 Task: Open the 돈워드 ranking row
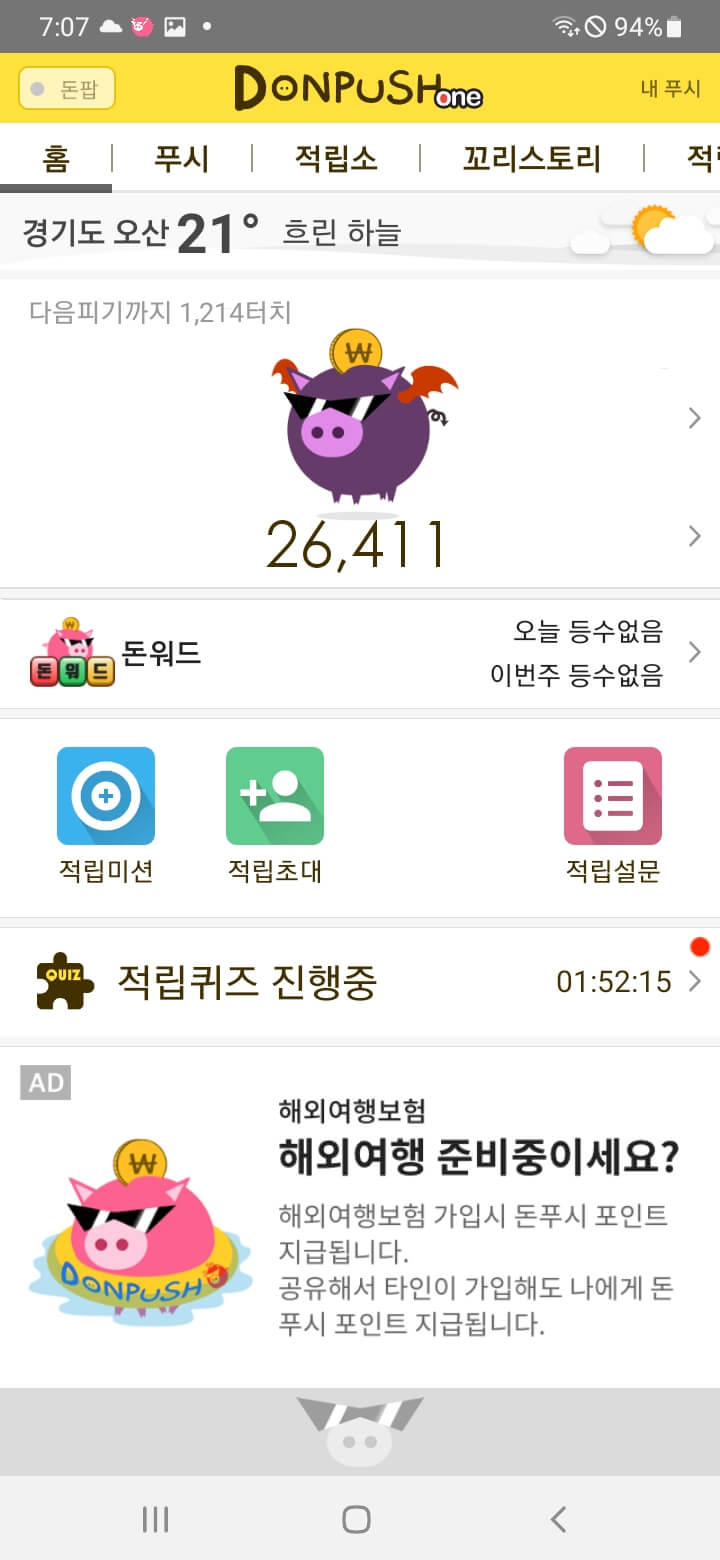click(360, 654)
